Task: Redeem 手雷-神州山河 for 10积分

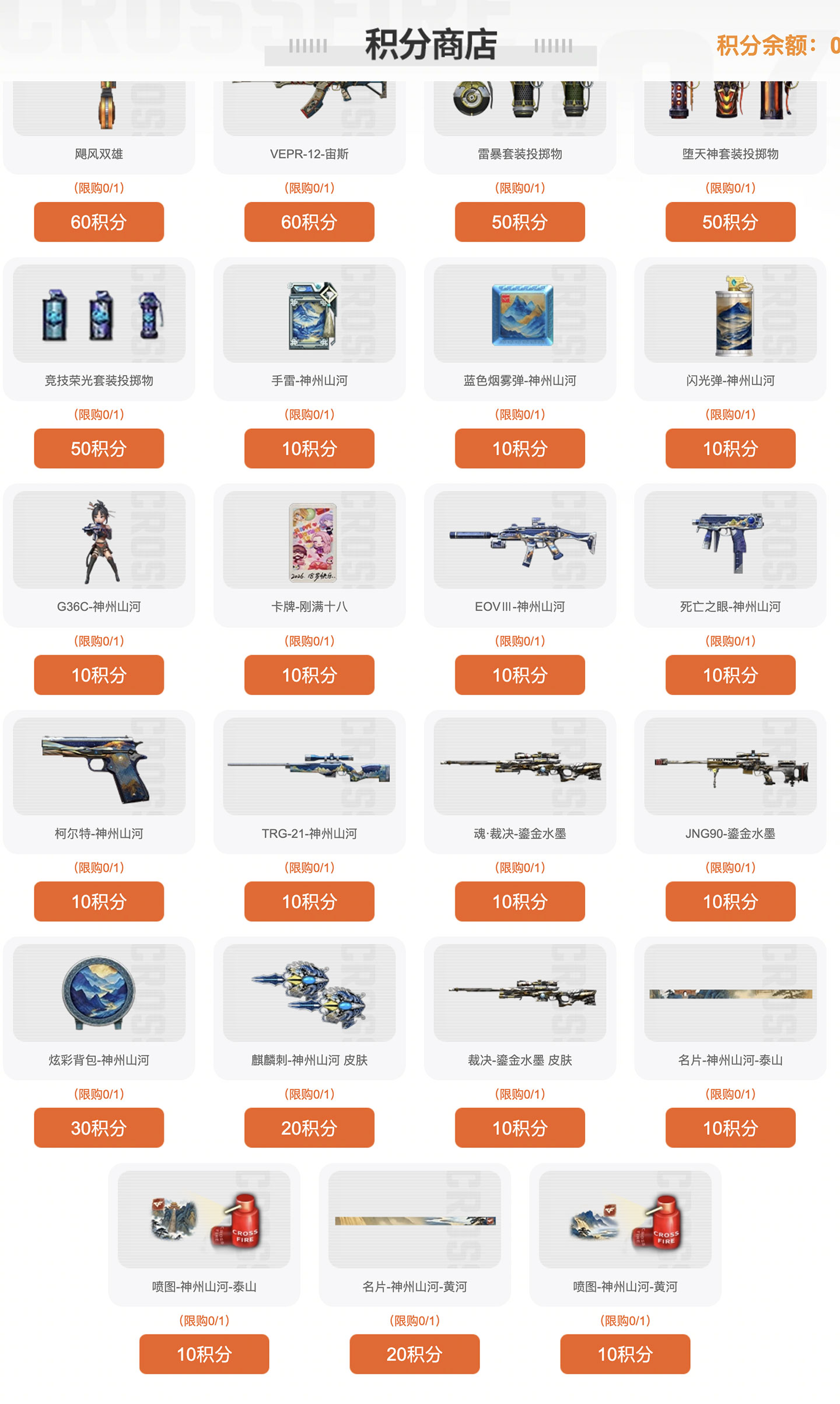Action: [x=309, y=448]
